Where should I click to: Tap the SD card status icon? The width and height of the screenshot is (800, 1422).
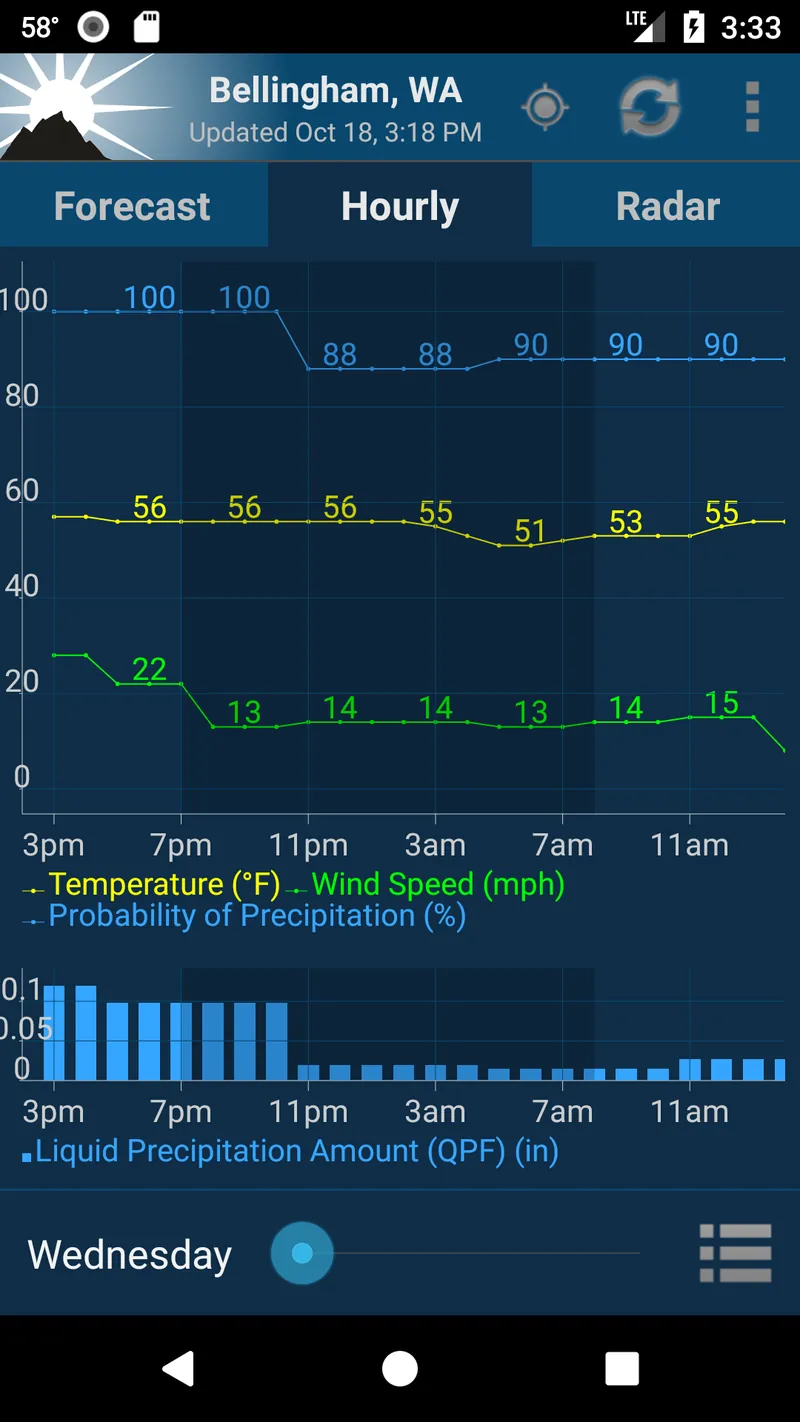click(143, 25)
